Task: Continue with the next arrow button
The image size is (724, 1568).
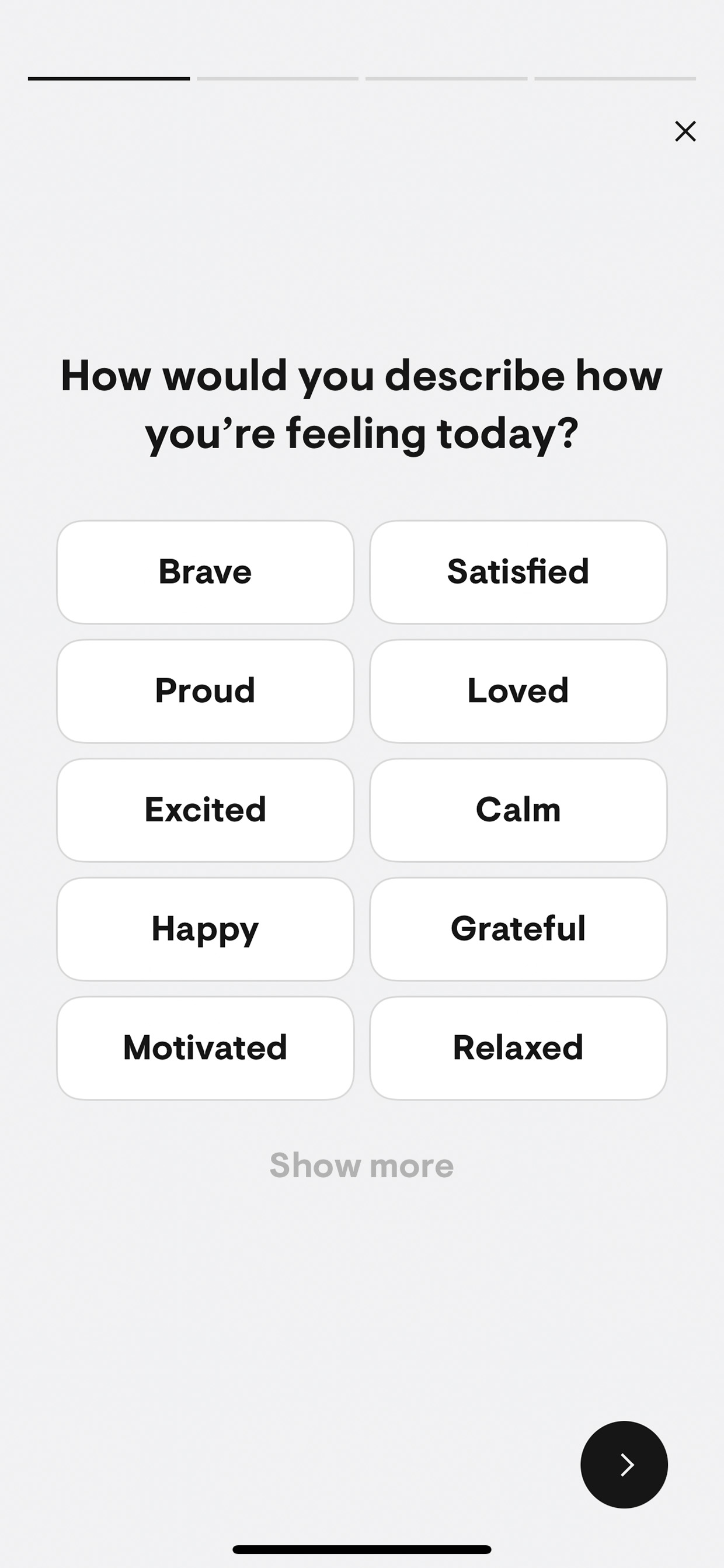Action: pyautogui.click(x=624, y=1465)
